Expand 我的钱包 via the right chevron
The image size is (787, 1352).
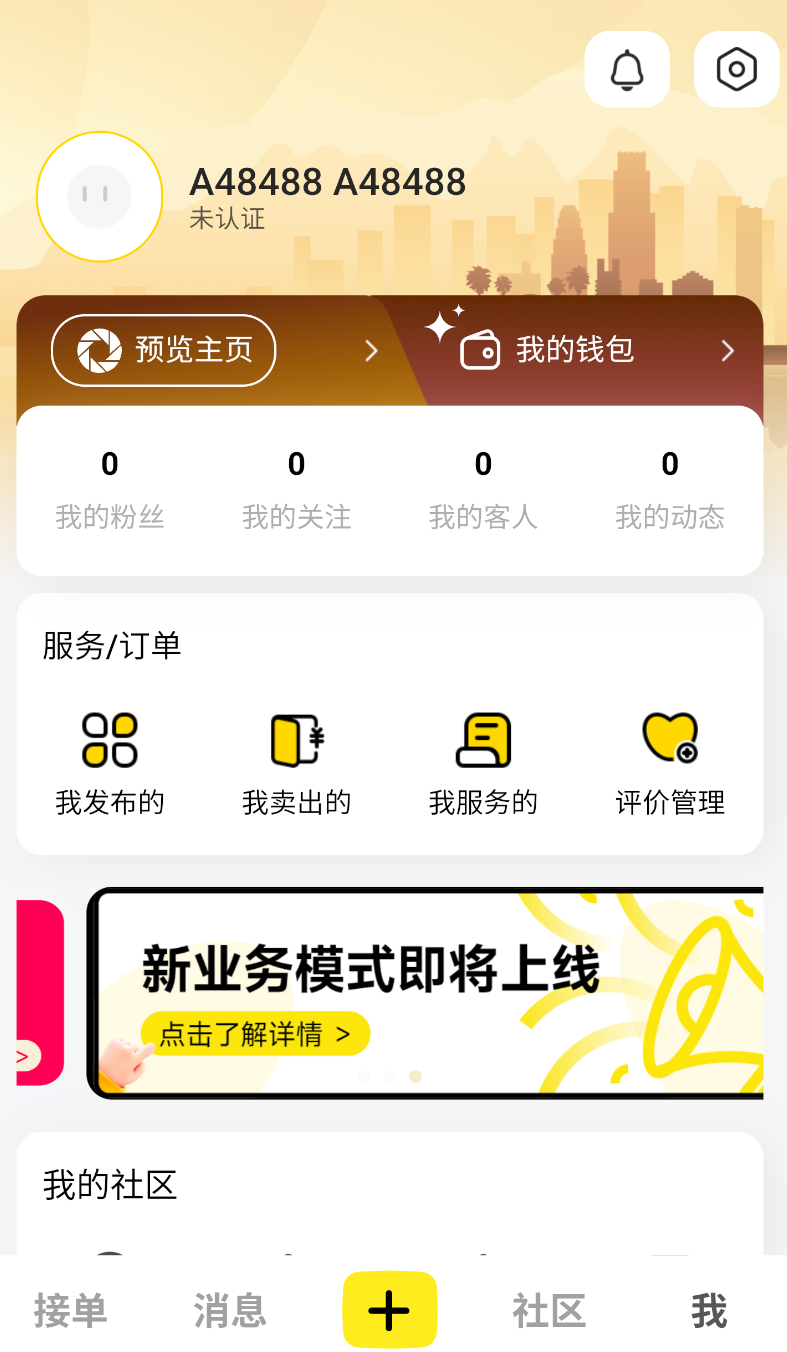pyautogui.click(x=728, y=351)
